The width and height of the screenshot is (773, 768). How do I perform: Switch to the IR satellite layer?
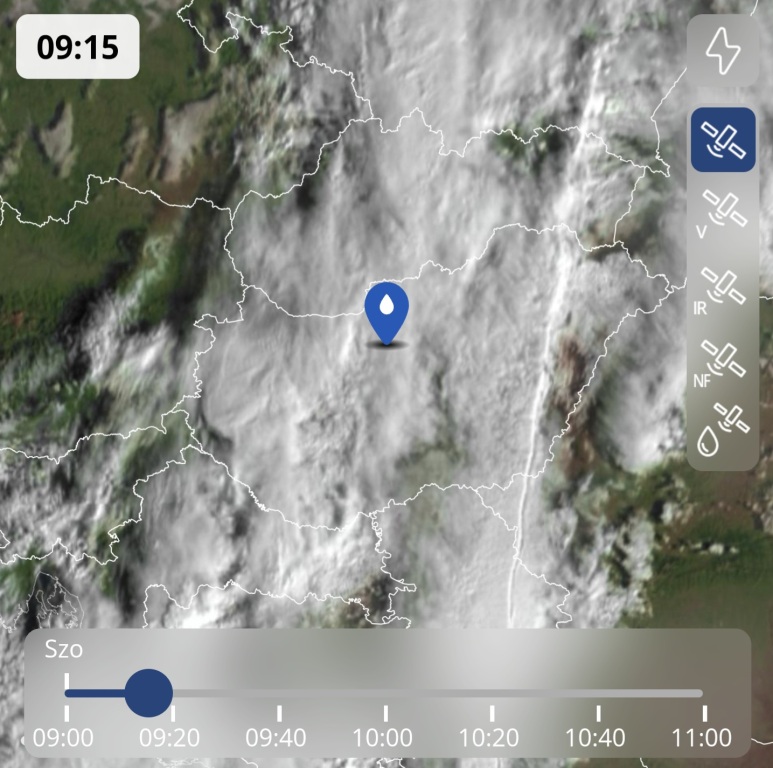click(722, 289)
